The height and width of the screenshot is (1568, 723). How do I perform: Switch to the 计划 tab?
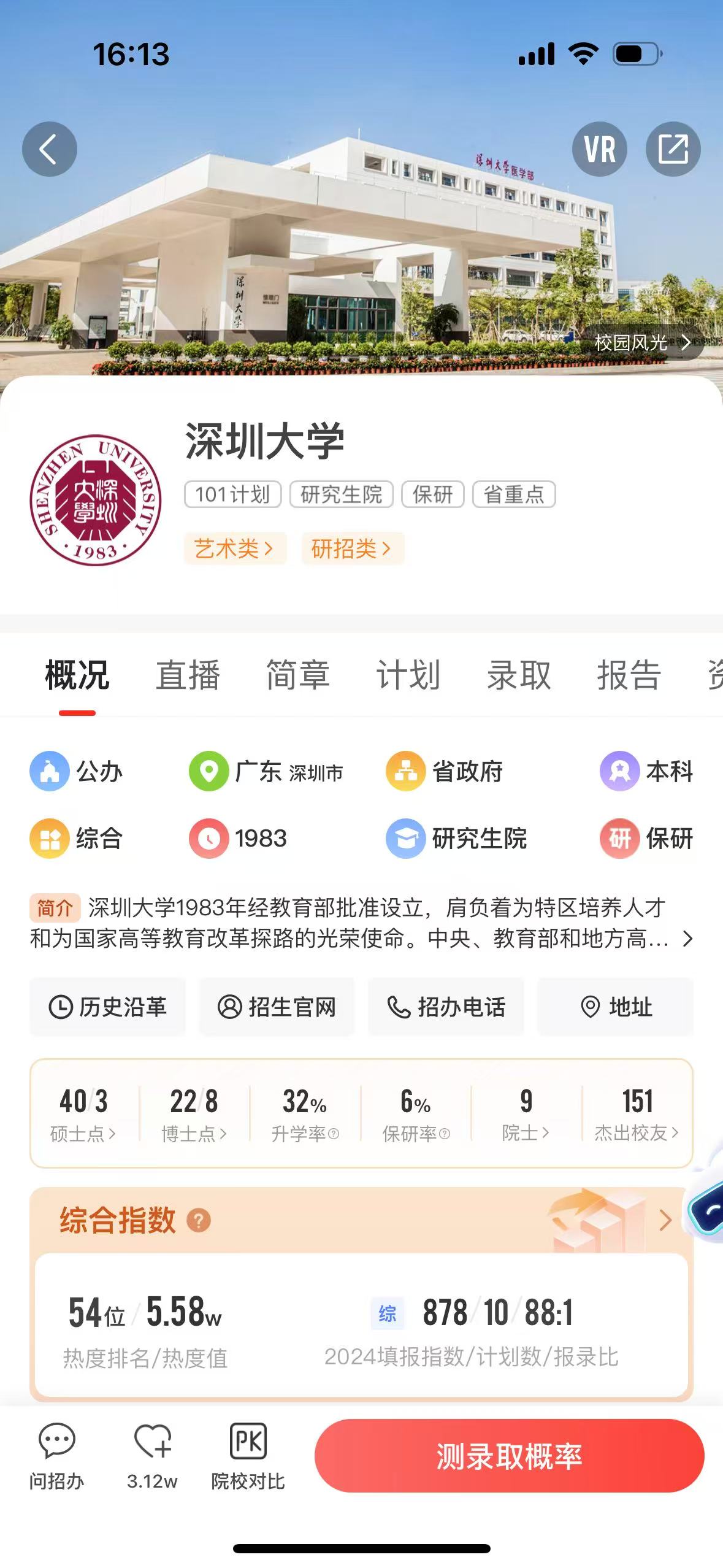click(x=408, y=675)
